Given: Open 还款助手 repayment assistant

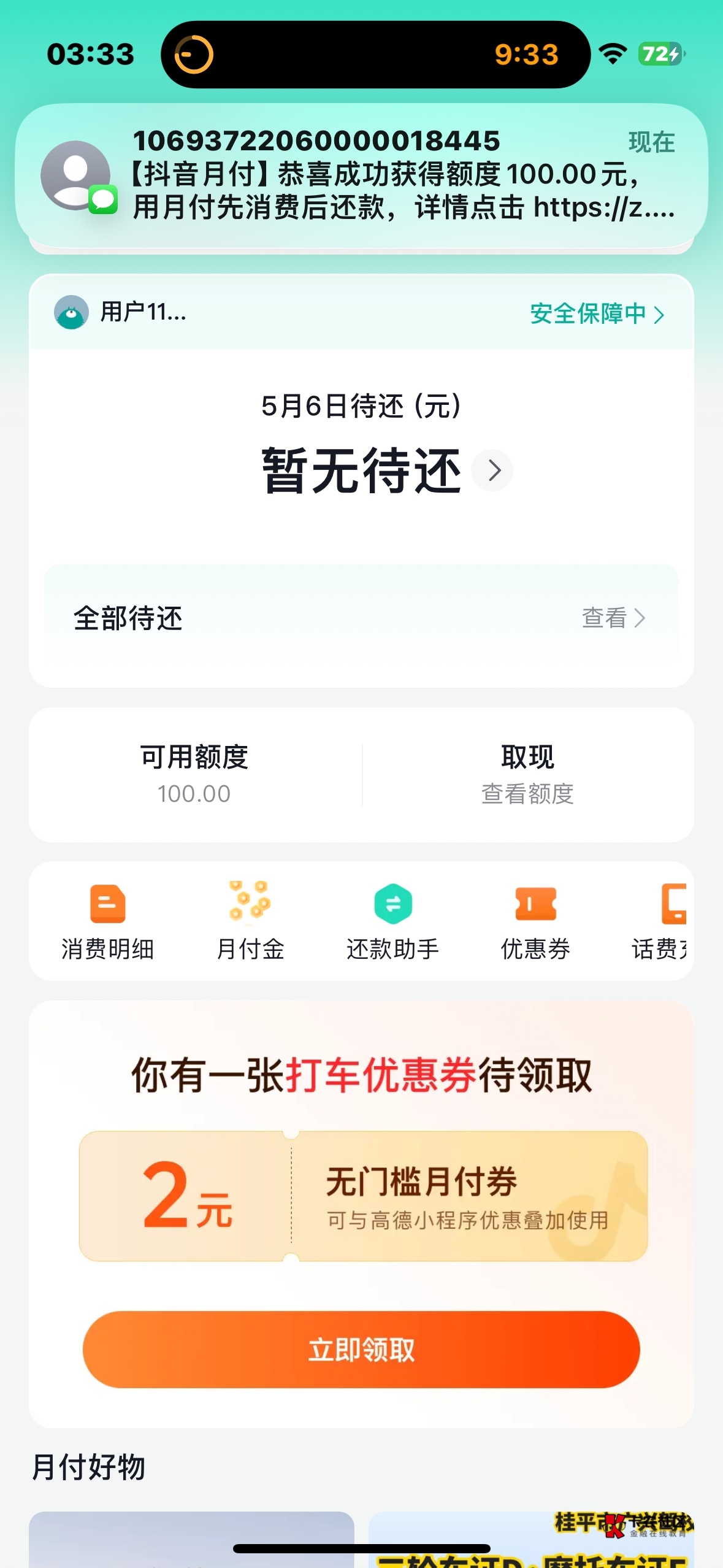Looking at the screenshot, I should (393, 921).
